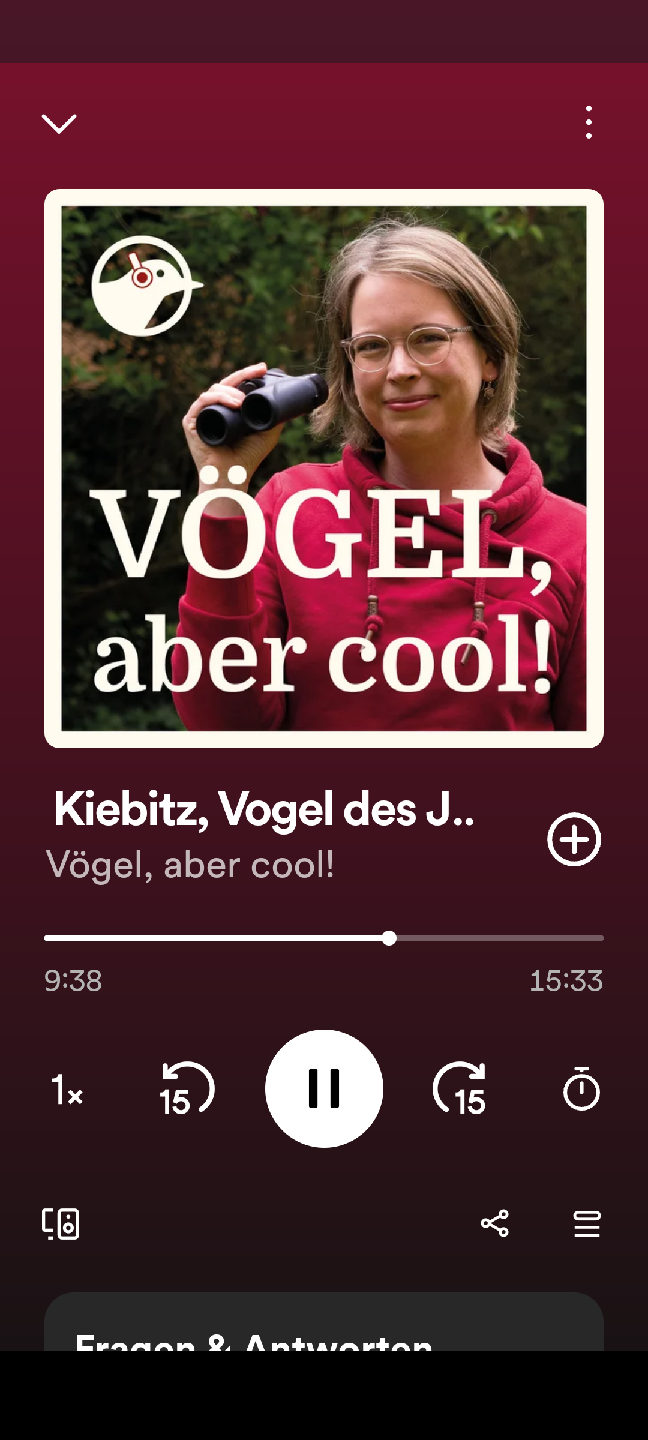Open the connect to device menu

[x=61, y=1224]
